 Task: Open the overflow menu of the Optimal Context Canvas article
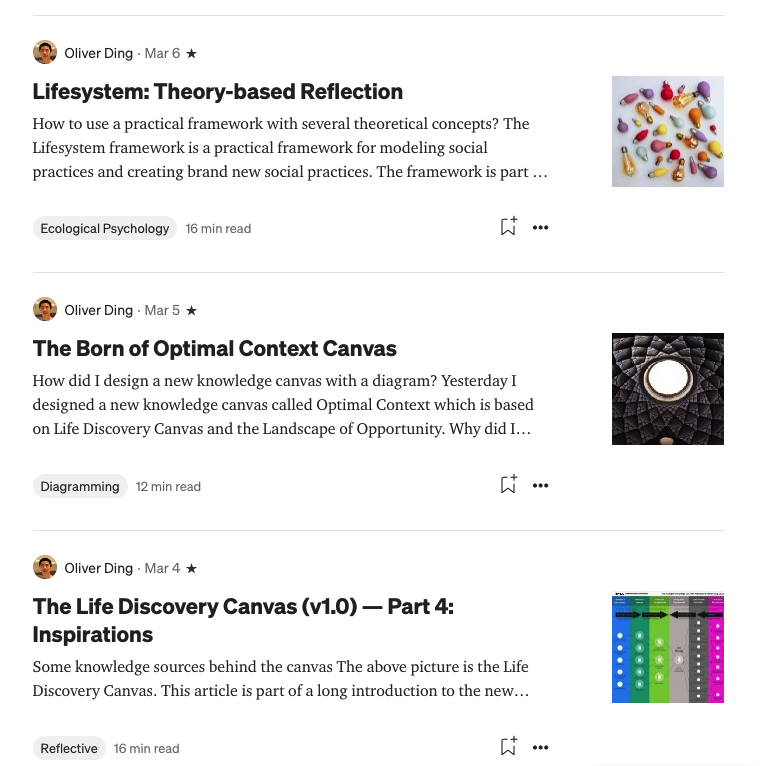pos(540,485)
